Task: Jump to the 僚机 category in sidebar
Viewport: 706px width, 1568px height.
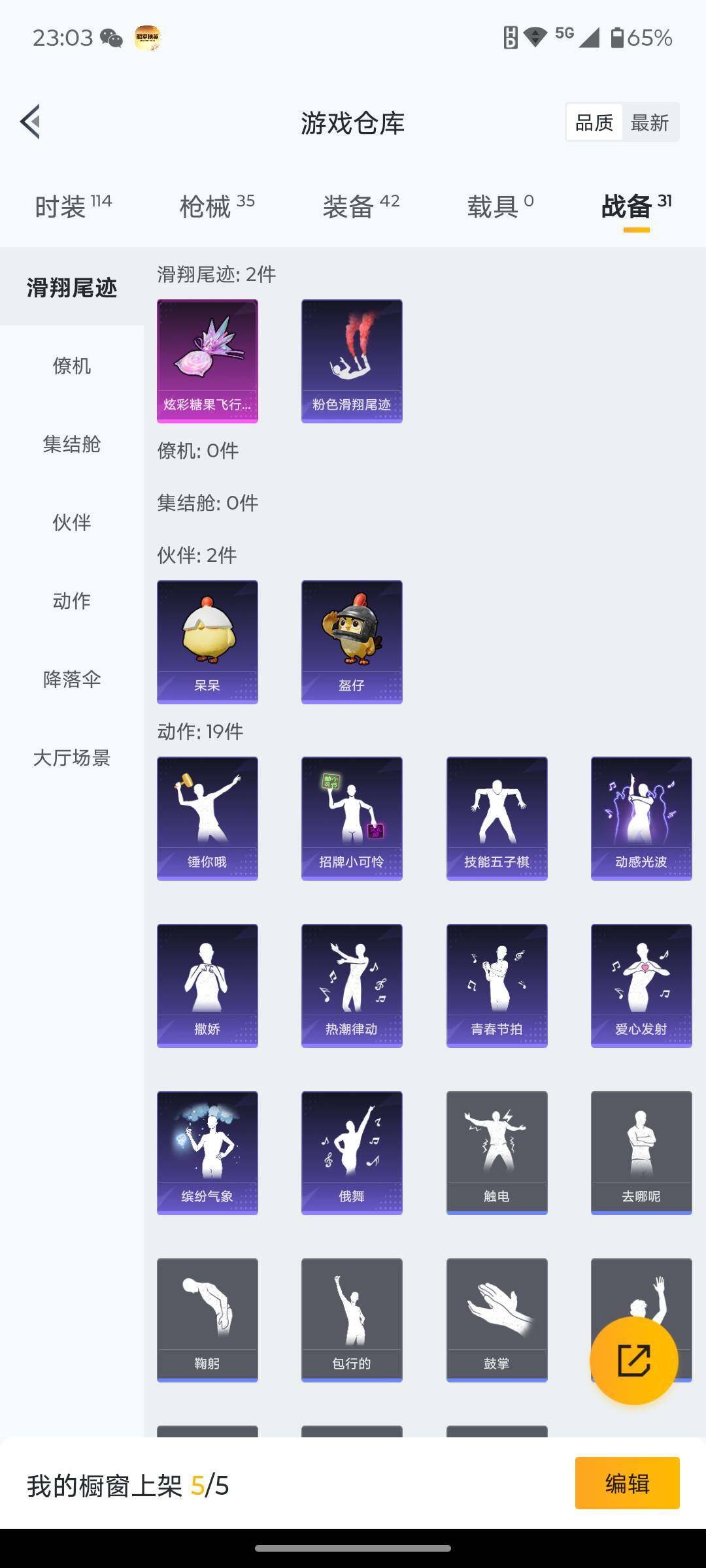Action: coord(72,366)
